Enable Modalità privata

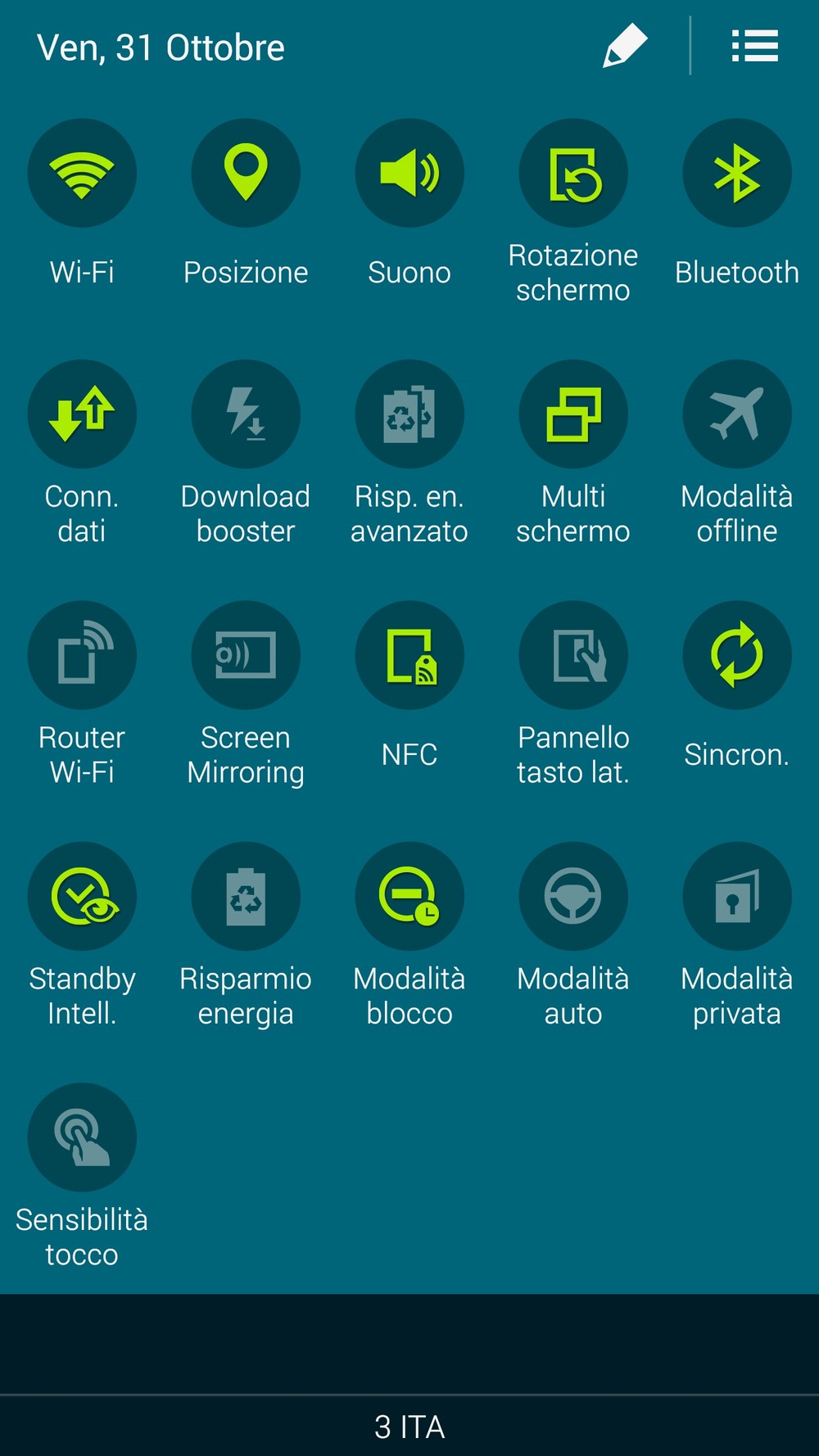[737, 896]
